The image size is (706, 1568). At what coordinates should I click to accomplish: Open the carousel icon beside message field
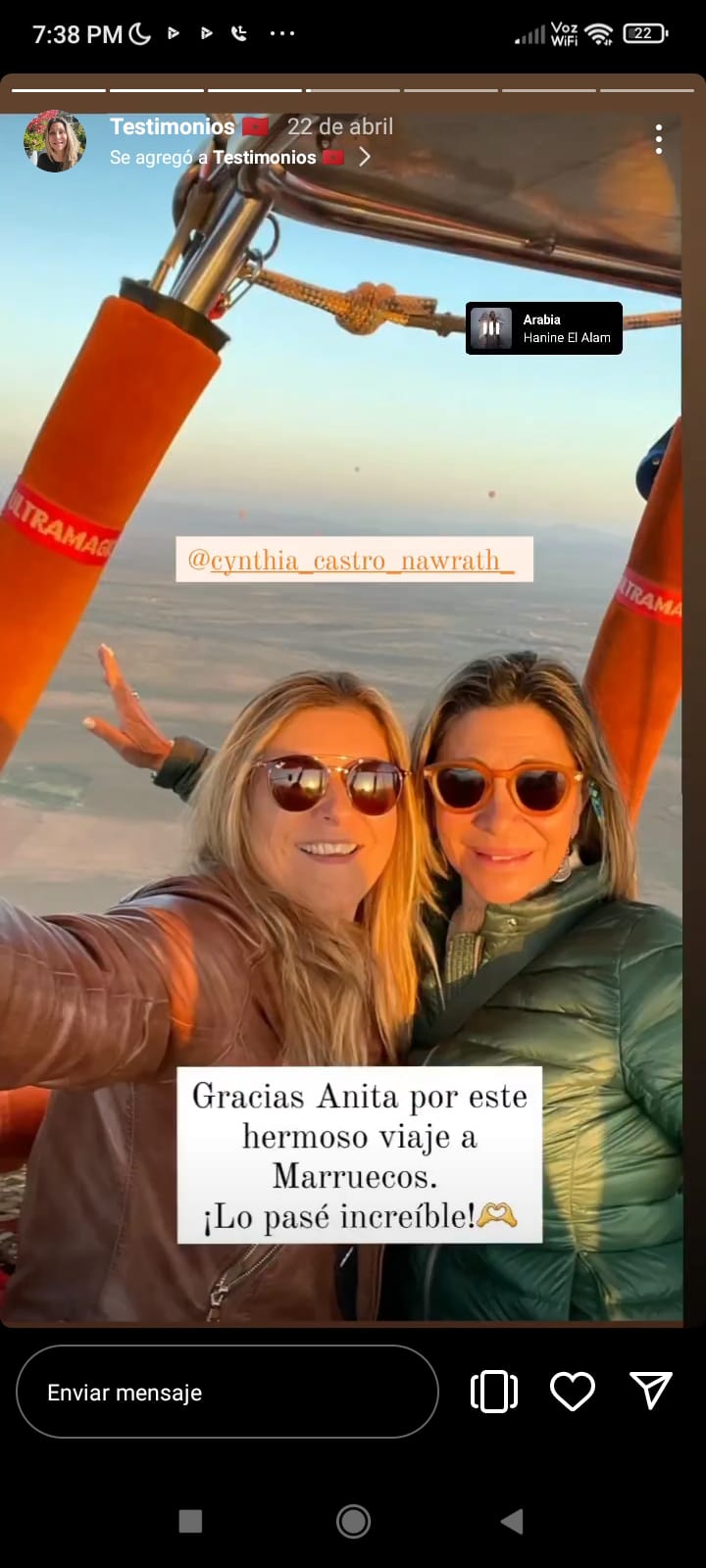click(x=494, y=1392)
